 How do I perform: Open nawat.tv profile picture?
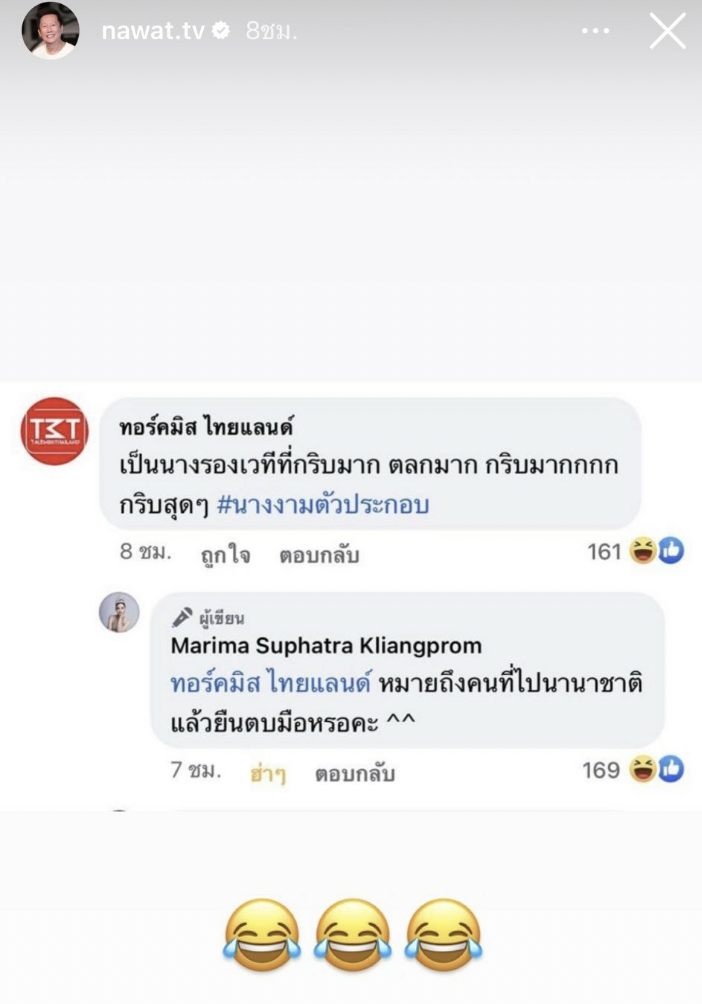point(50,31)
